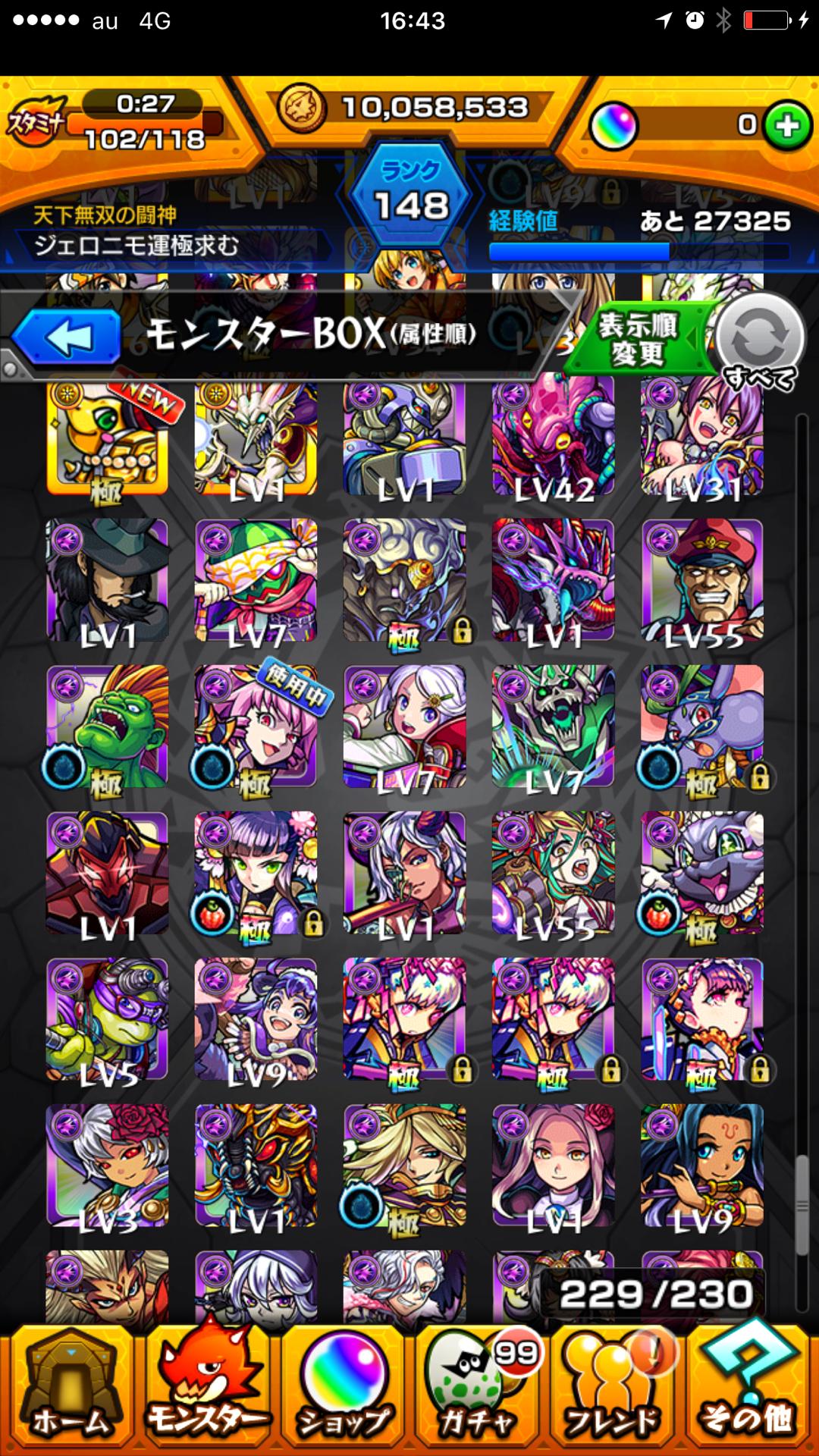Tap the 表示順変更 sort order button
This screenshot has width=819, height=1456.
639,339
